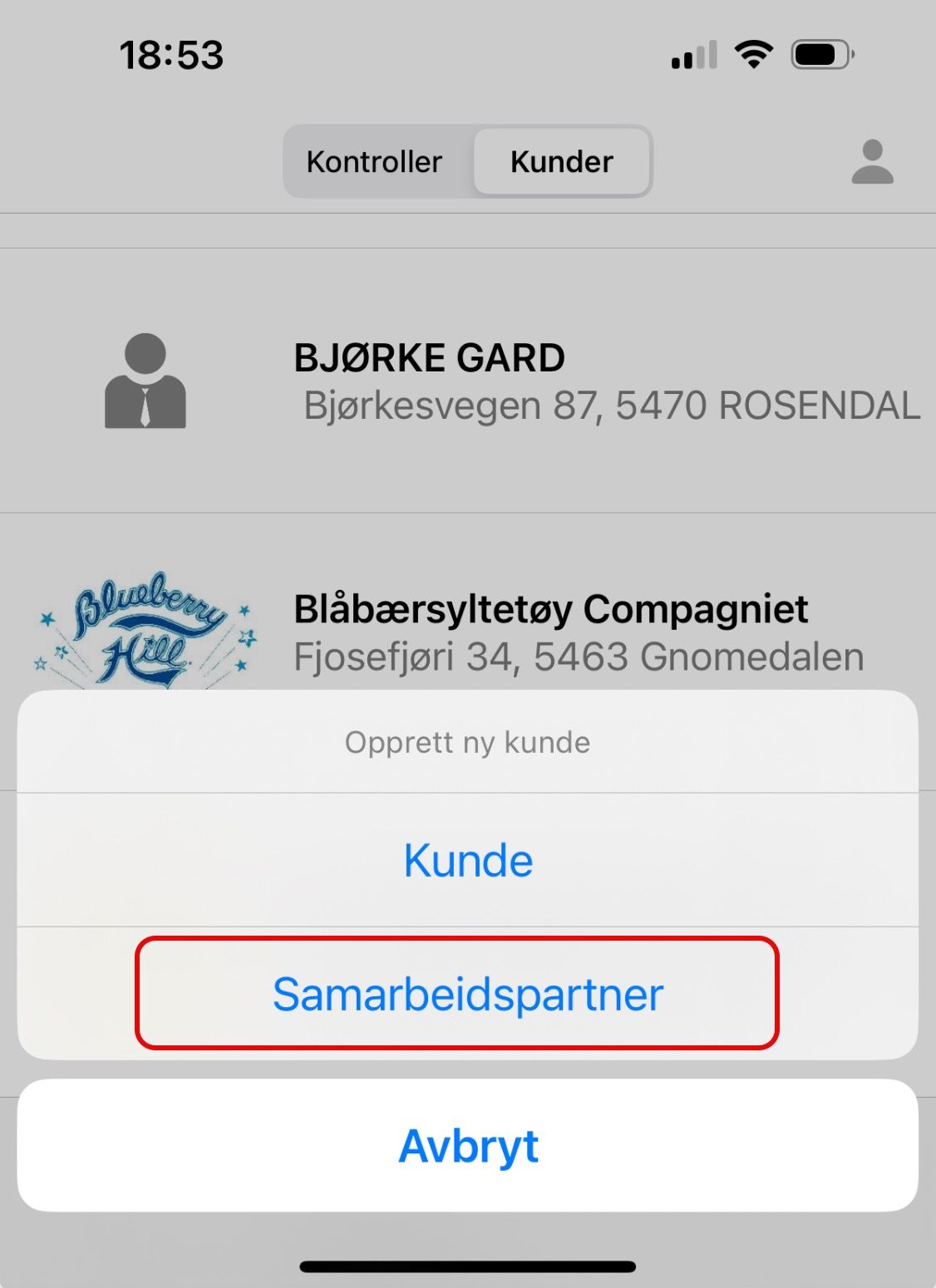The height and width of the screenshot is (1288, 936).
Task: Select the Kunder segment
Action: tap(562, 161)
